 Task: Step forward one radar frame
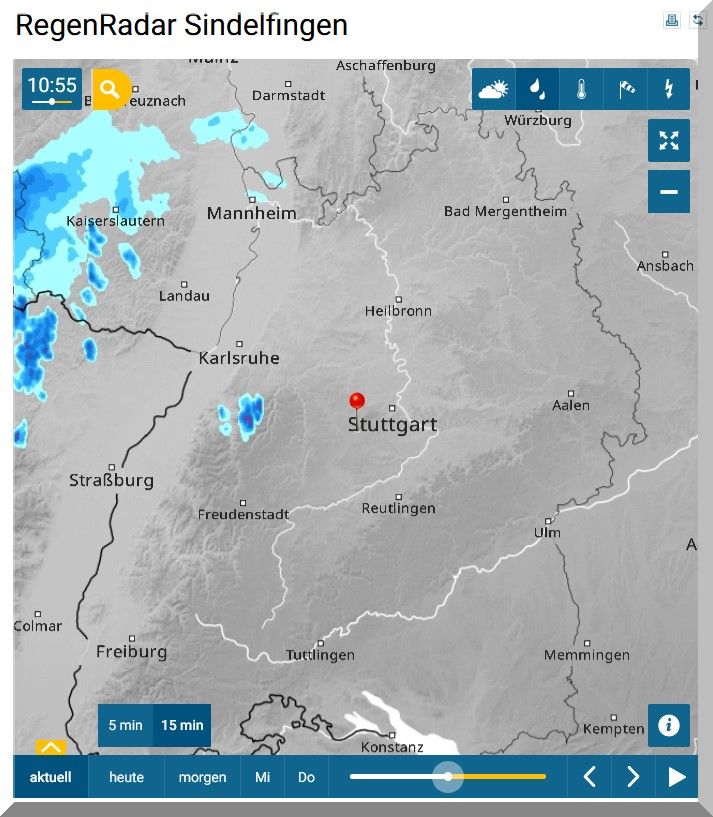[633, 777]
